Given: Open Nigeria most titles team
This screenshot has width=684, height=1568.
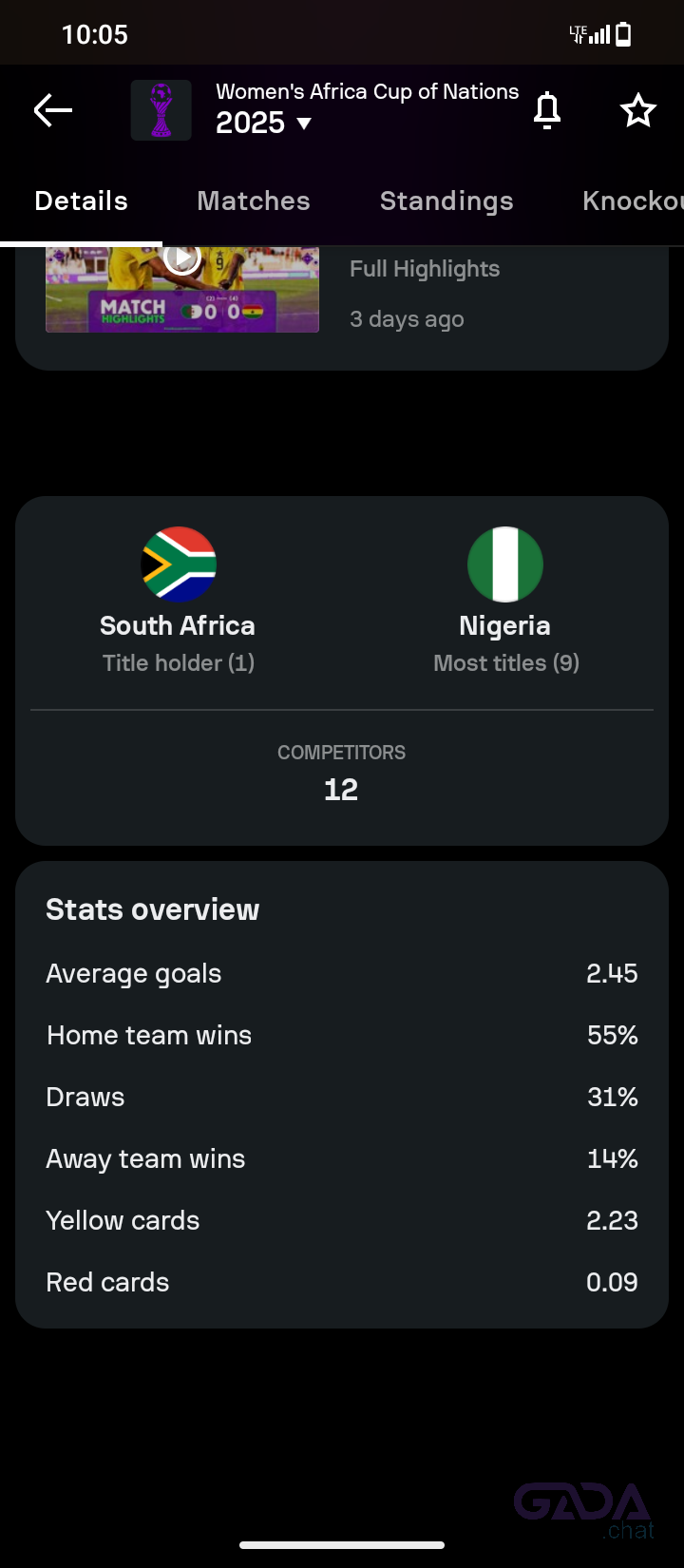Looking at the screenshot, I should (505, 601).
